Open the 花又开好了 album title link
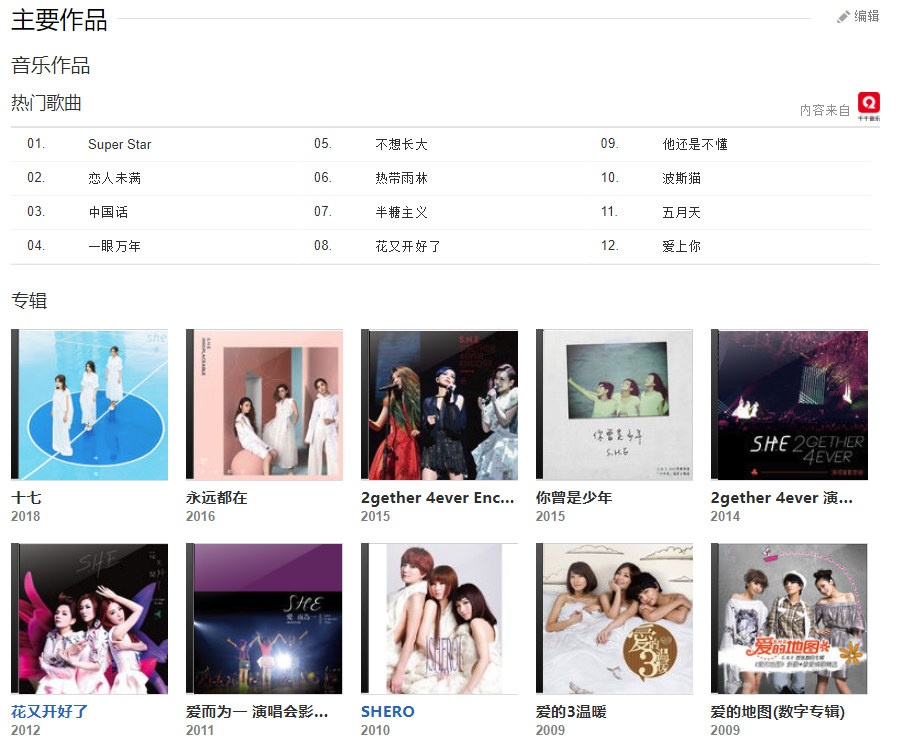This screenshot has width=898, height=745. click(x=50, y=712)
